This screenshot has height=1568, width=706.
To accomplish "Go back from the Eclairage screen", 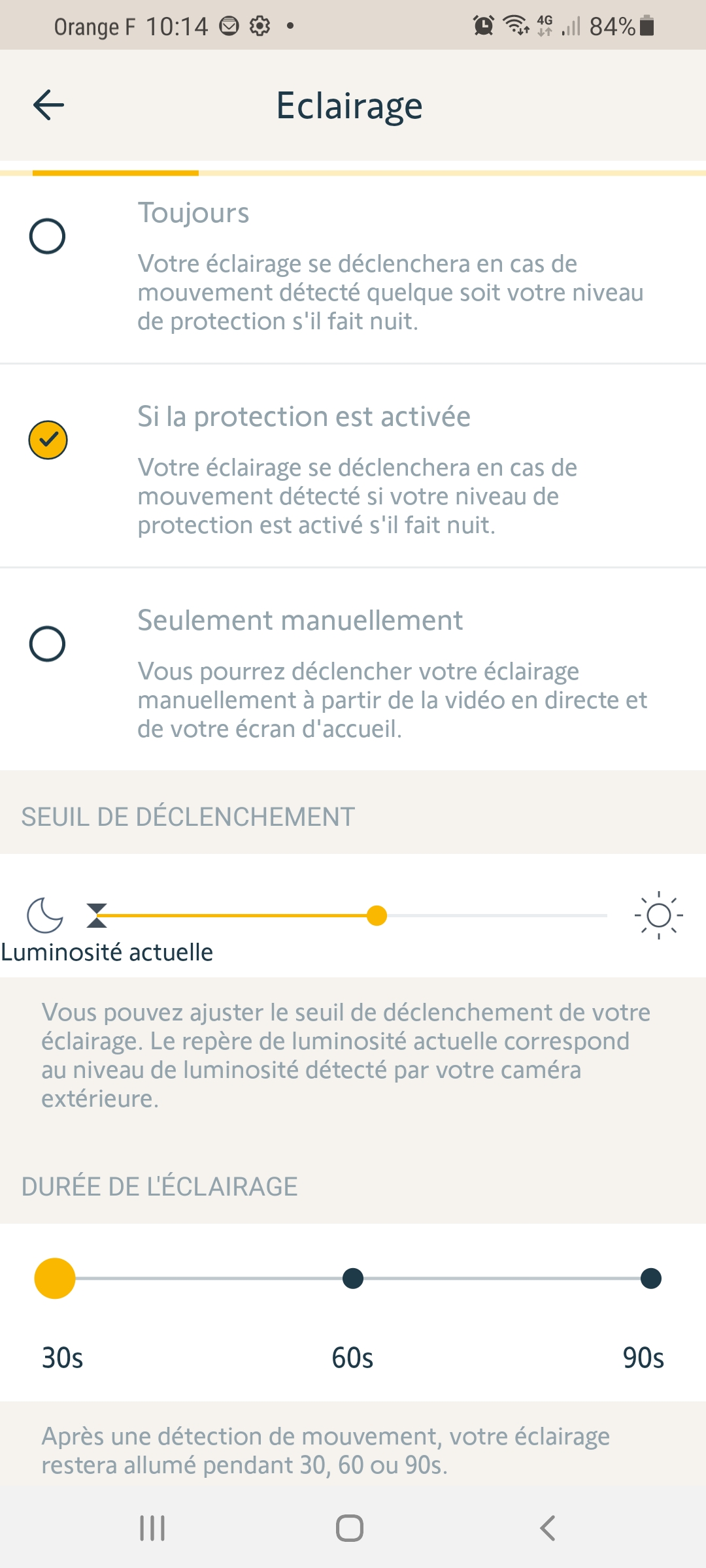I will pyautogui.click(x=48, y=105).
